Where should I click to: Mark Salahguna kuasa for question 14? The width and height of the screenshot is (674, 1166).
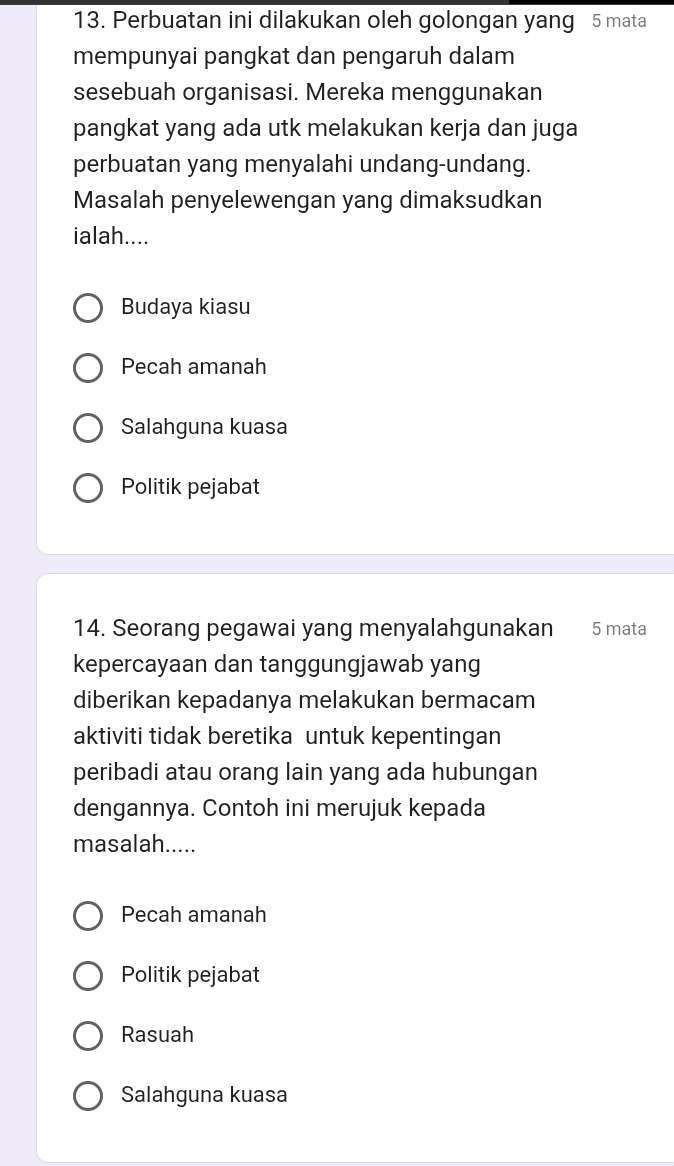pos(88,1095)
